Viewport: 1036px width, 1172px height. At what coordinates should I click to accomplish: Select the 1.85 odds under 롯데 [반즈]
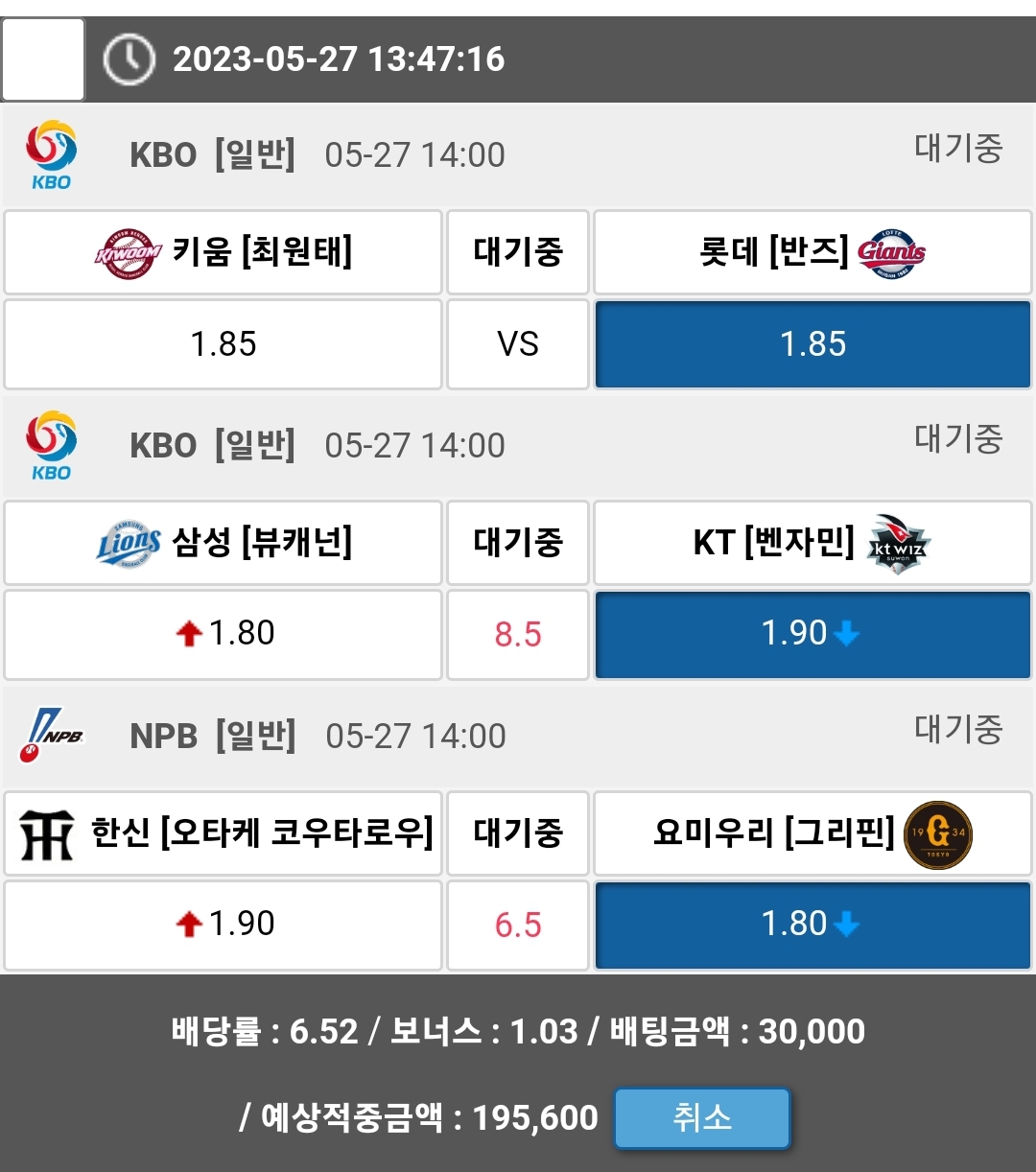[x=812, y=344]
